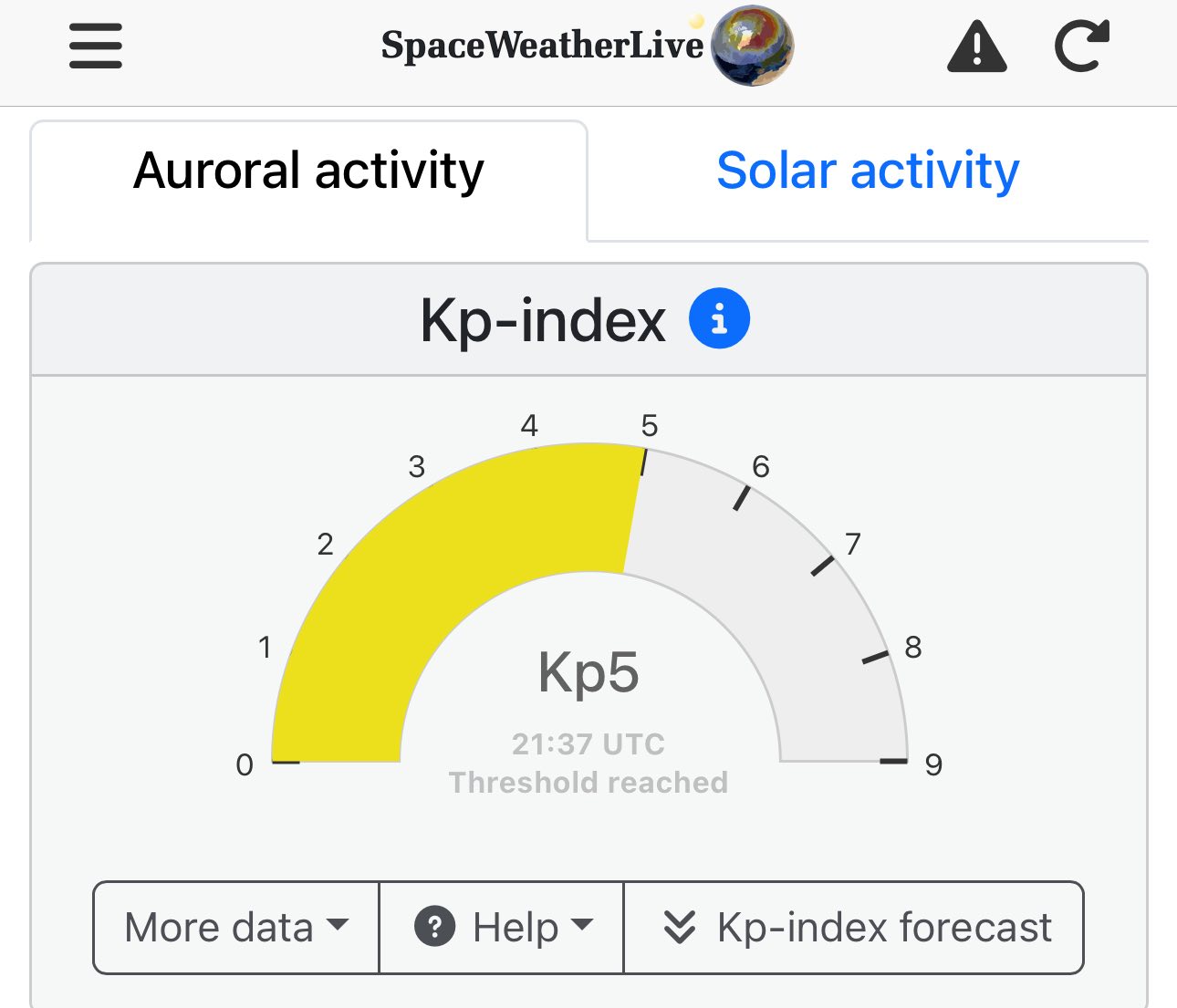Refresh the page data
The image size is (1177, 1008).
pos(1082,46)
